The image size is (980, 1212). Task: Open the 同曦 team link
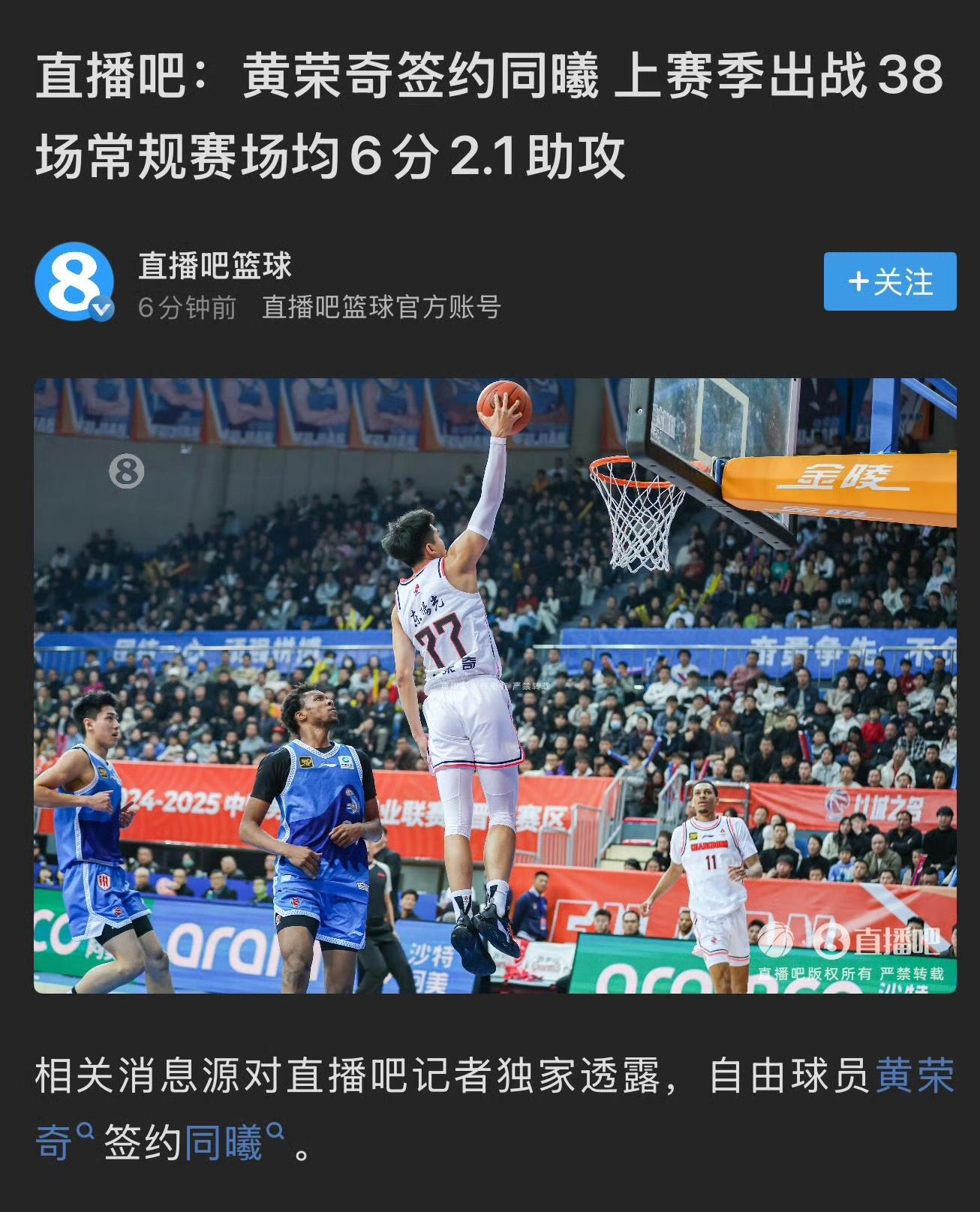(225, 1143)
